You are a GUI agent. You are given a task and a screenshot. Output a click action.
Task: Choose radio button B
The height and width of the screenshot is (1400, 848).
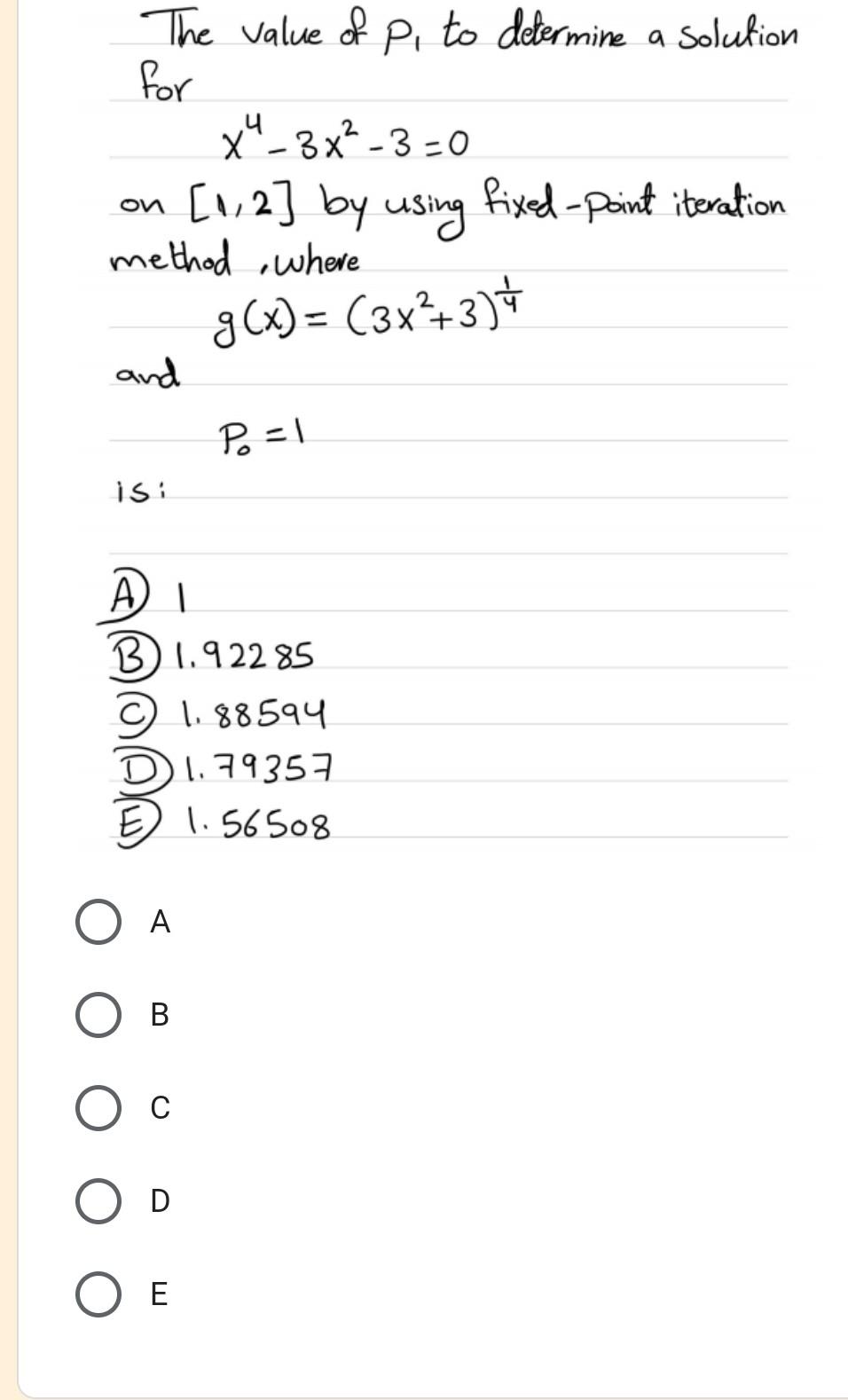click(x=98, y=1015)
